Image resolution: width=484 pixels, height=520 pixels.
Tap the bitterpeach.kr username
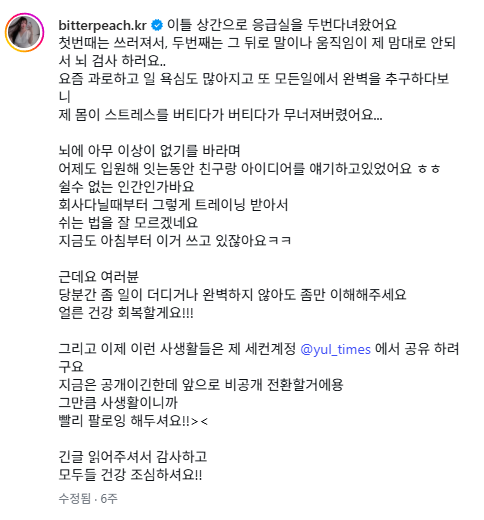point(102,25)
